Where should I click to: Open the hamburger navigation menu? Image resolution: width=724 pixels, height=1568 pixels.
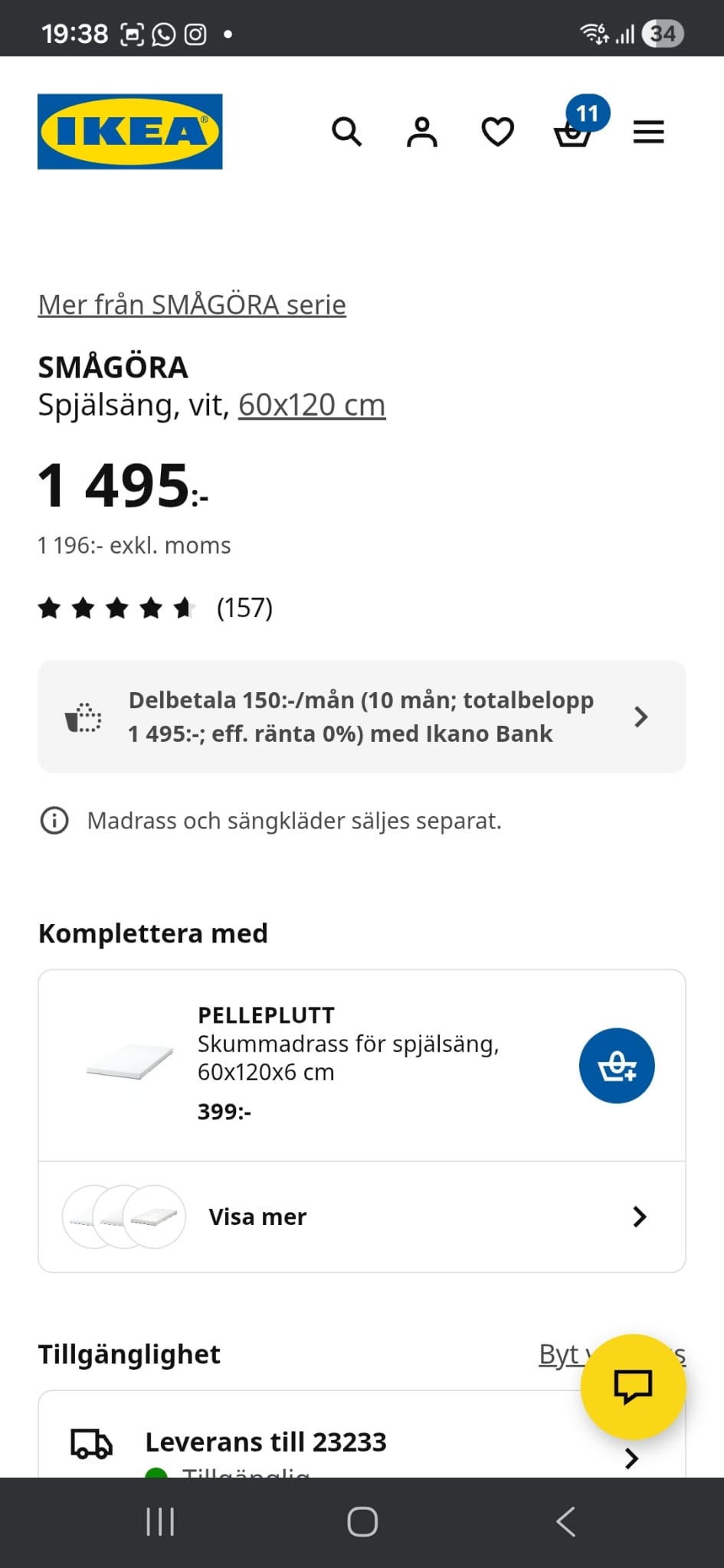[x=648, y=132]
